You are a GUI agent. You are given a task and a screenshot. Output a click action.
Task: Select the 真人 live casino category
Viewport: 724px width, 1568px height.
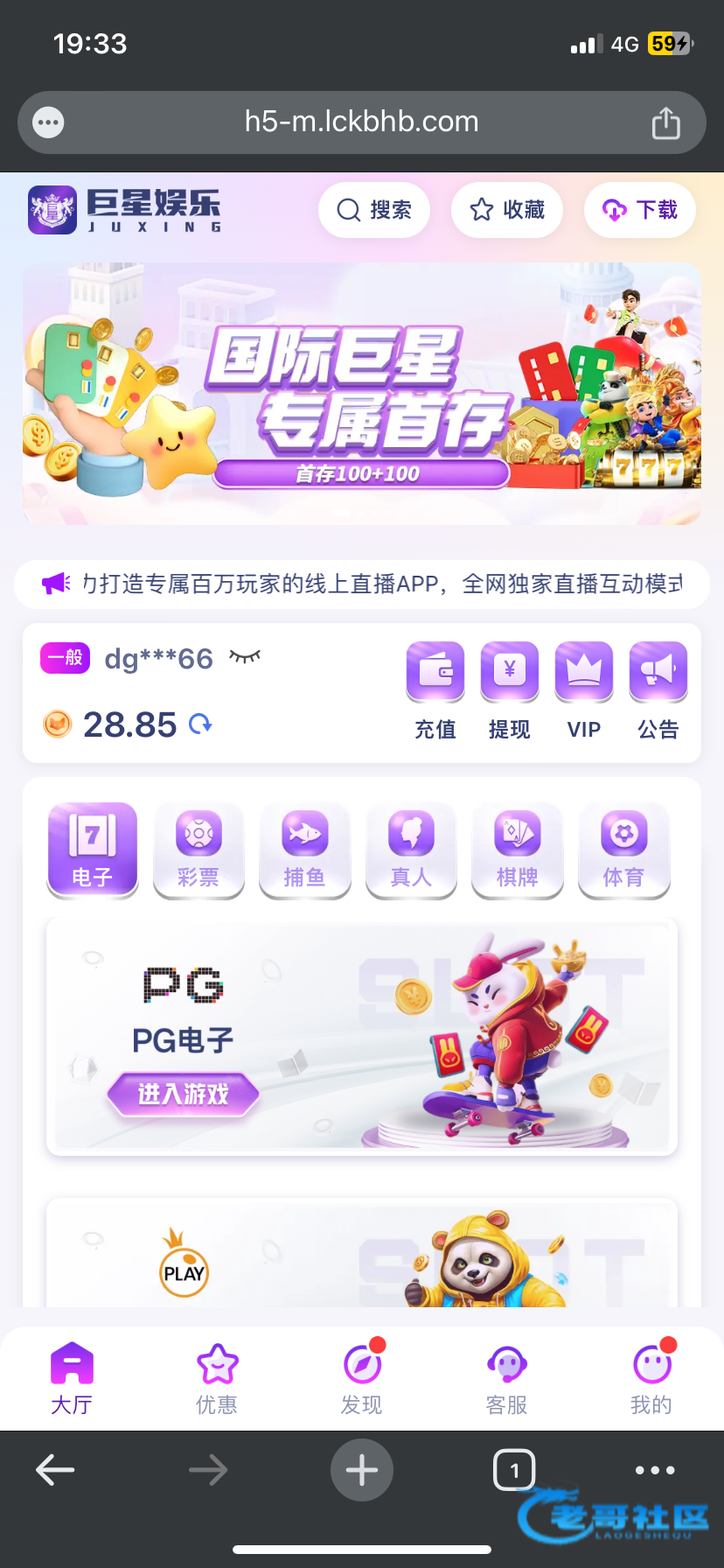pyautogui.click(x=411, y=849)
